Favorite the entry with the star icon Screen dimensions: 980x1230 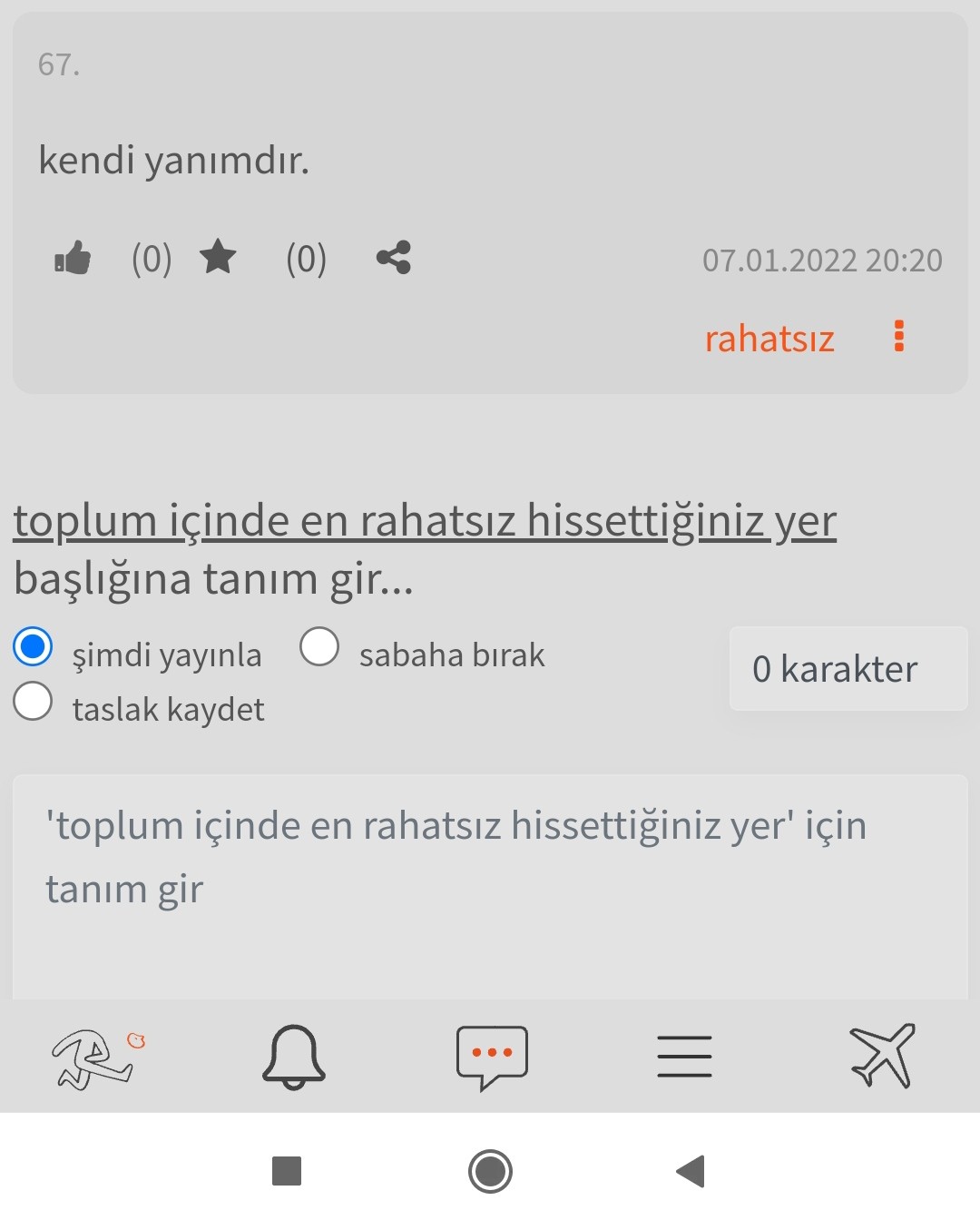(218, 257)
